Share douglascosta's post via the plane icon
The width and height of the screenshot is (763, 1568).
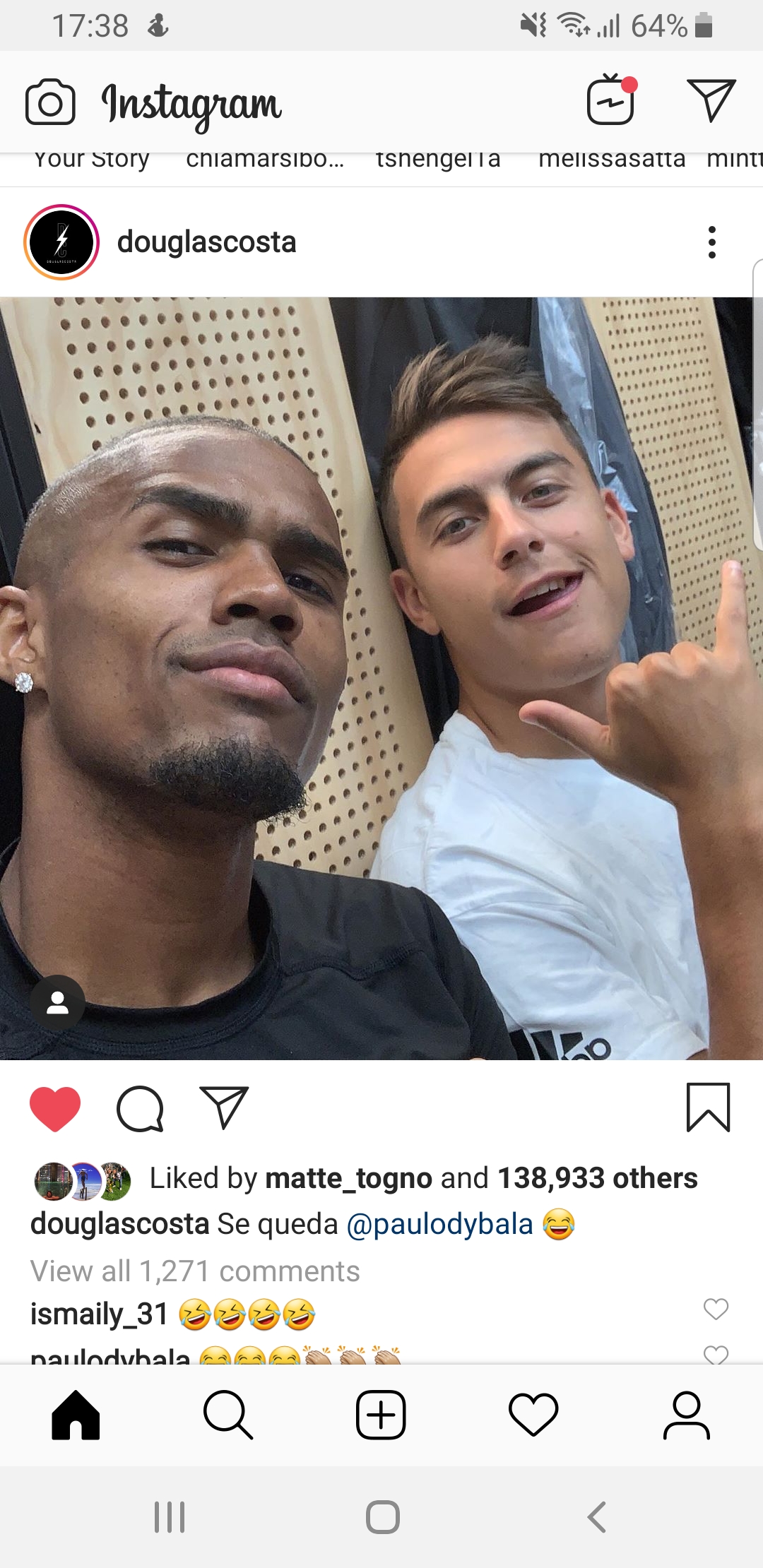point(224,1107)
